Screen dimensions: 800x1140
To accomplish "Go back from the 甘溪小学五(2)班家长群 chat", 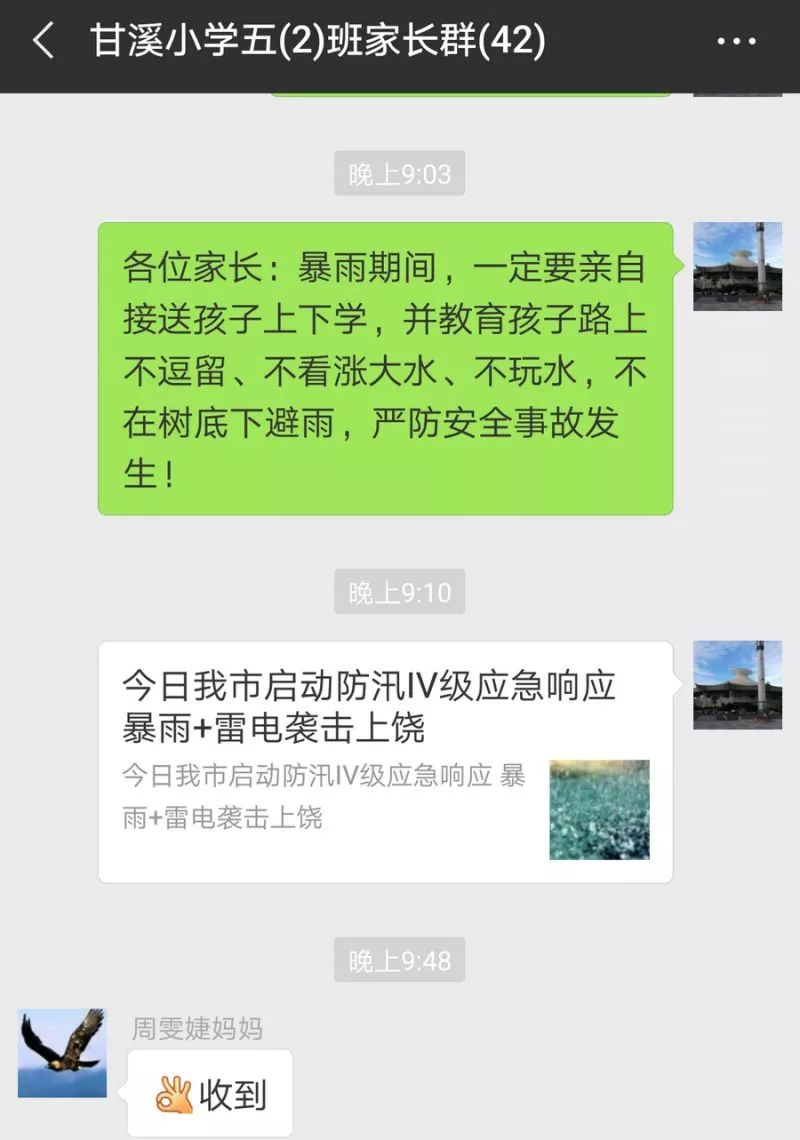I will point(43,42).
